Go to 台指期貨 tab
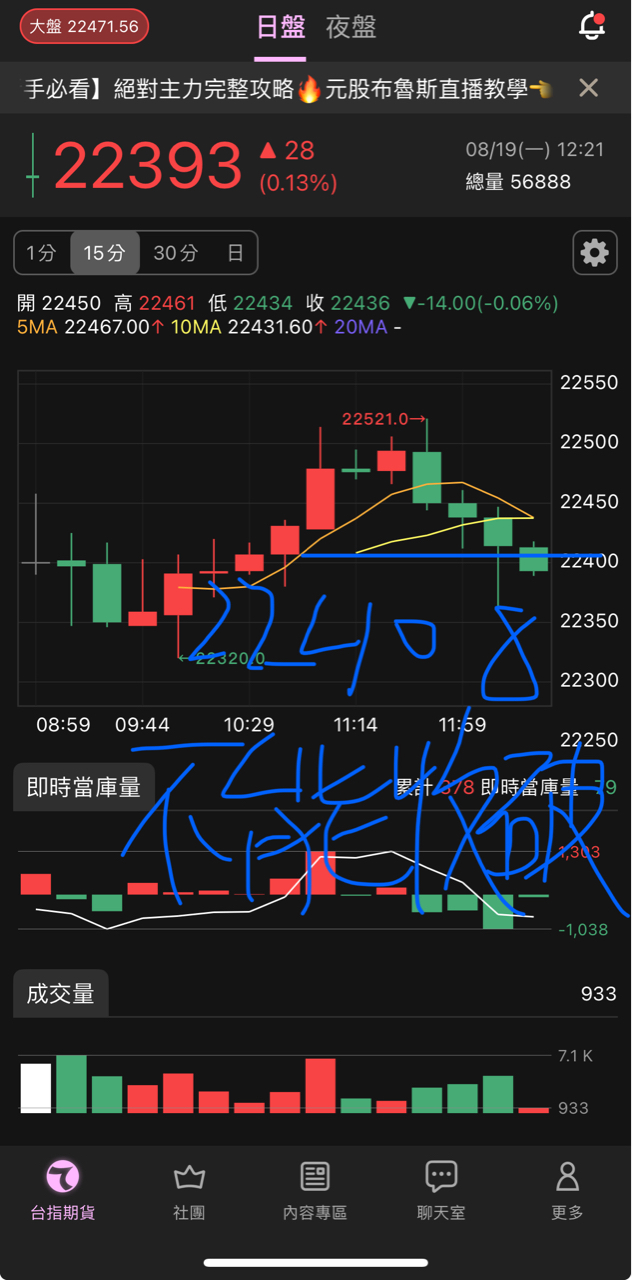The width and height of the screenshot is (632, 1280). click(x=63, y=1190)
